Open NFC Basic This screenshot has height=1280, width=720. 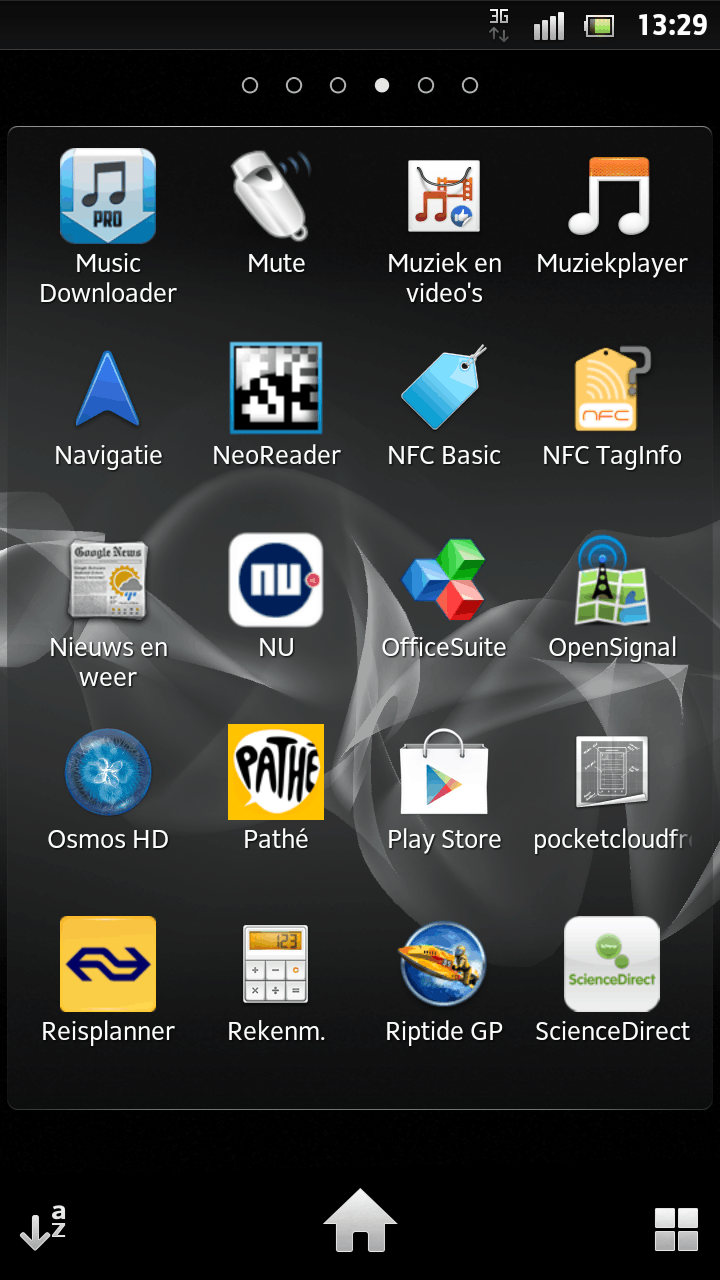pos(444,390)
